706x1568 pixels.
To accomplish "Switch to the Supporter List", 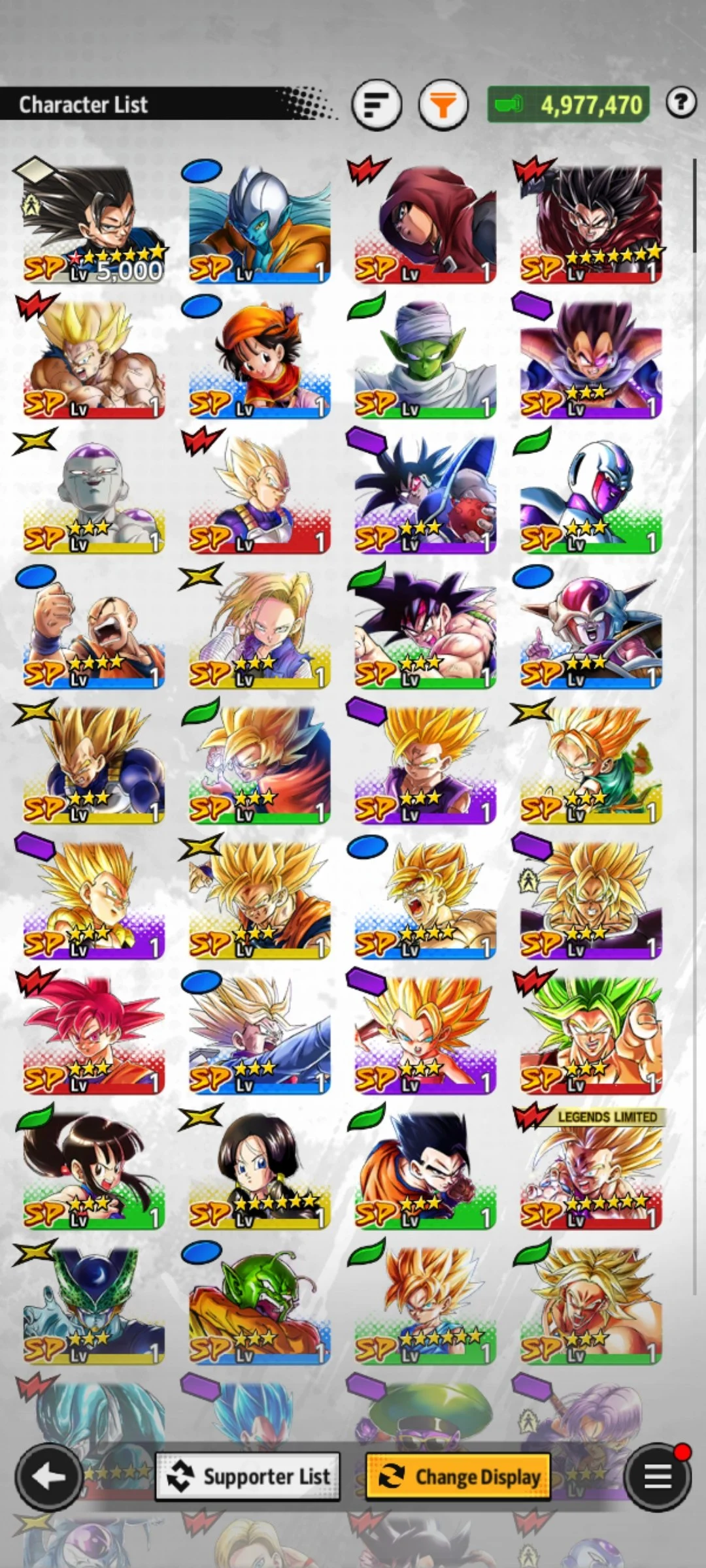I will pos(248,1476).
